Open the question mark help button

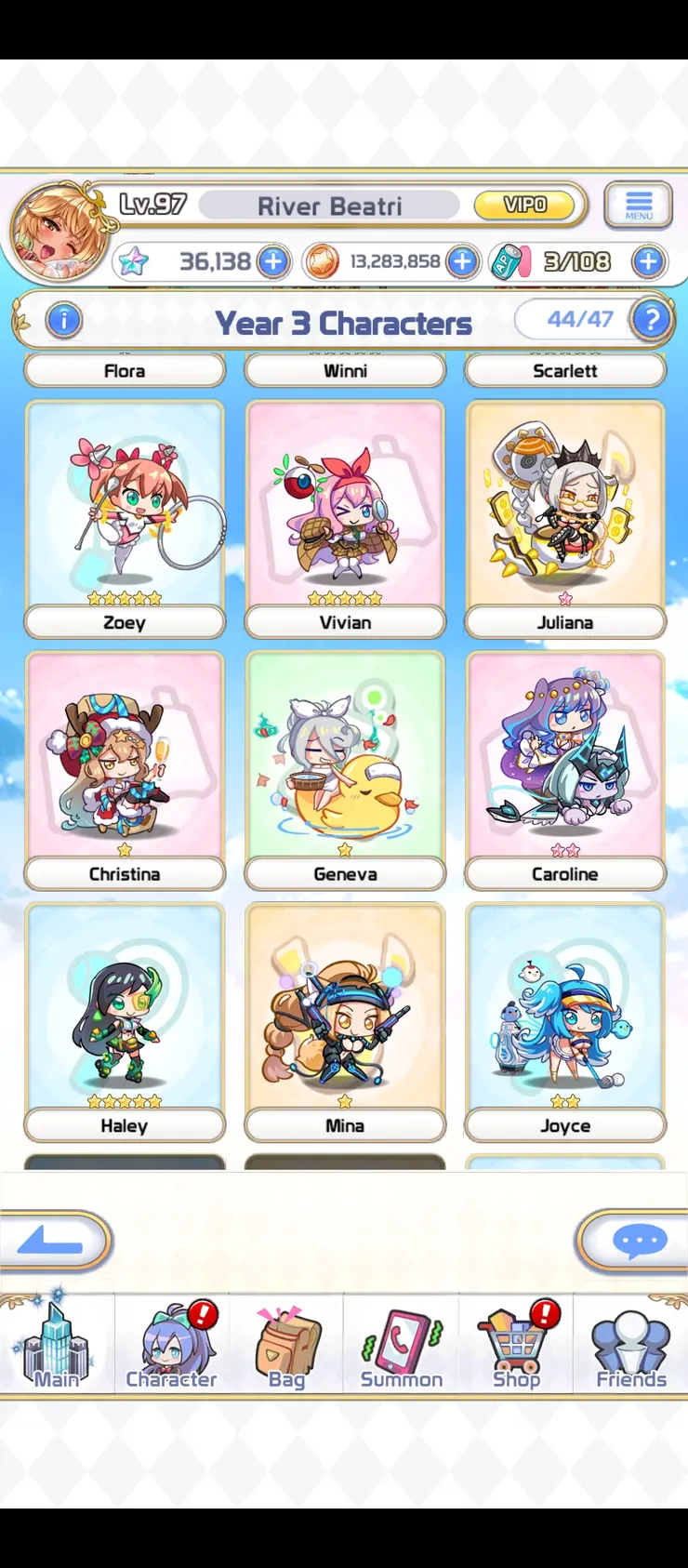(x=651, y=321)
